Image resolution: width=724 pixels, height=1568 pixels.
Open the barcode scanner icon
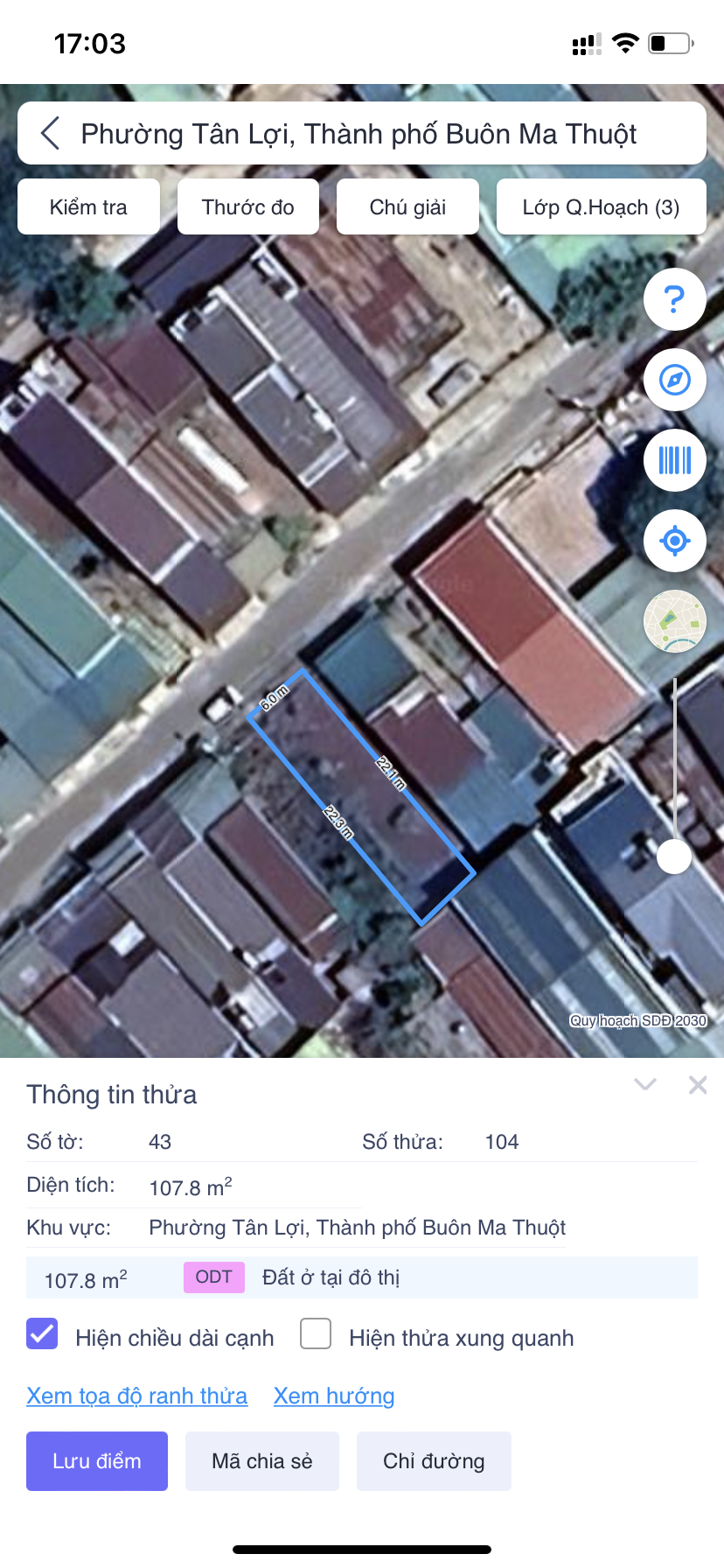pyautogui.click(x=674, y=460)
